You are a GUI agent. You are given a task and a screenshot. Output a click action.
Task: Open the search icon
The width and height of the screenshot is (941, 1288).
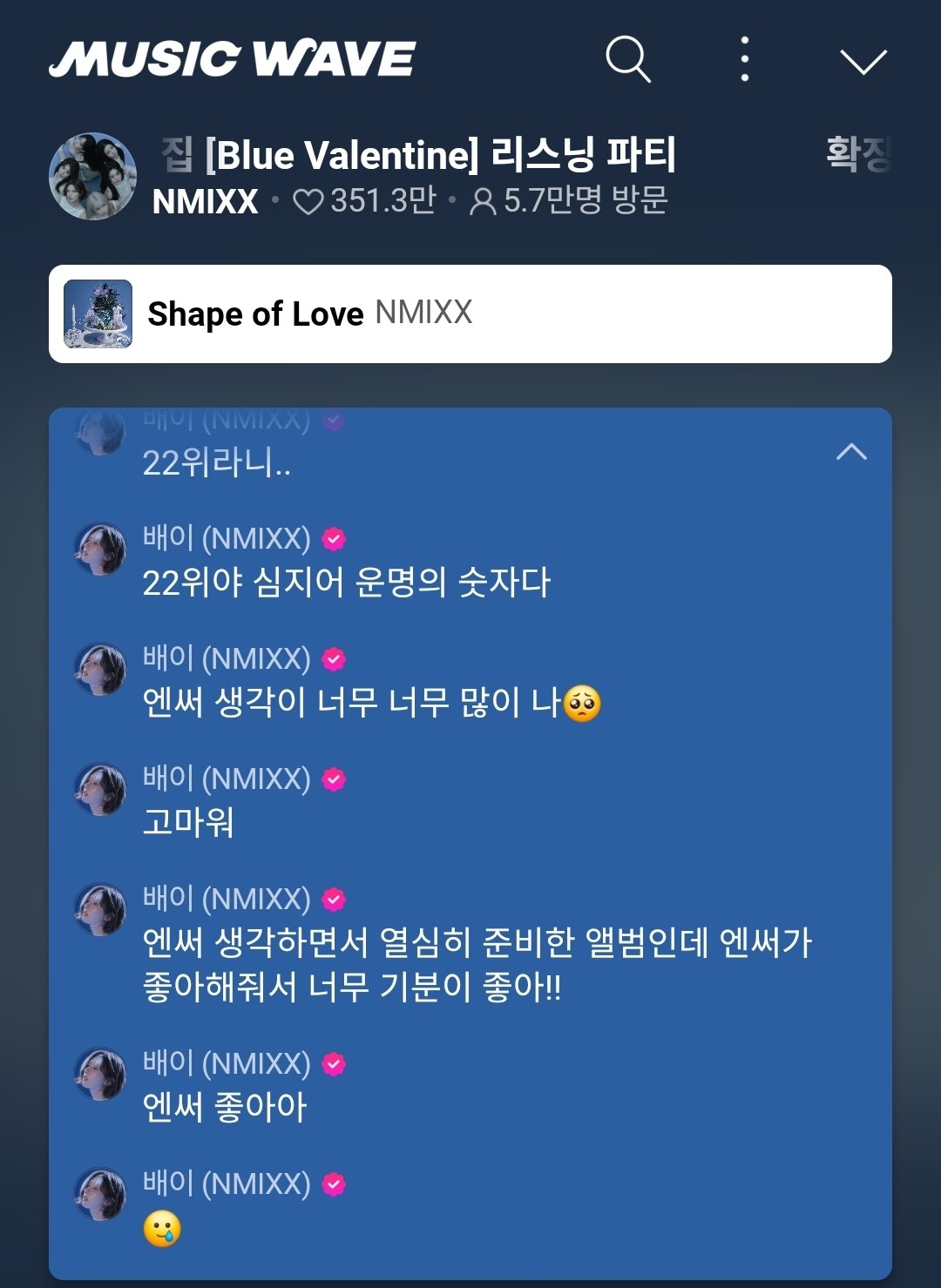628,59
